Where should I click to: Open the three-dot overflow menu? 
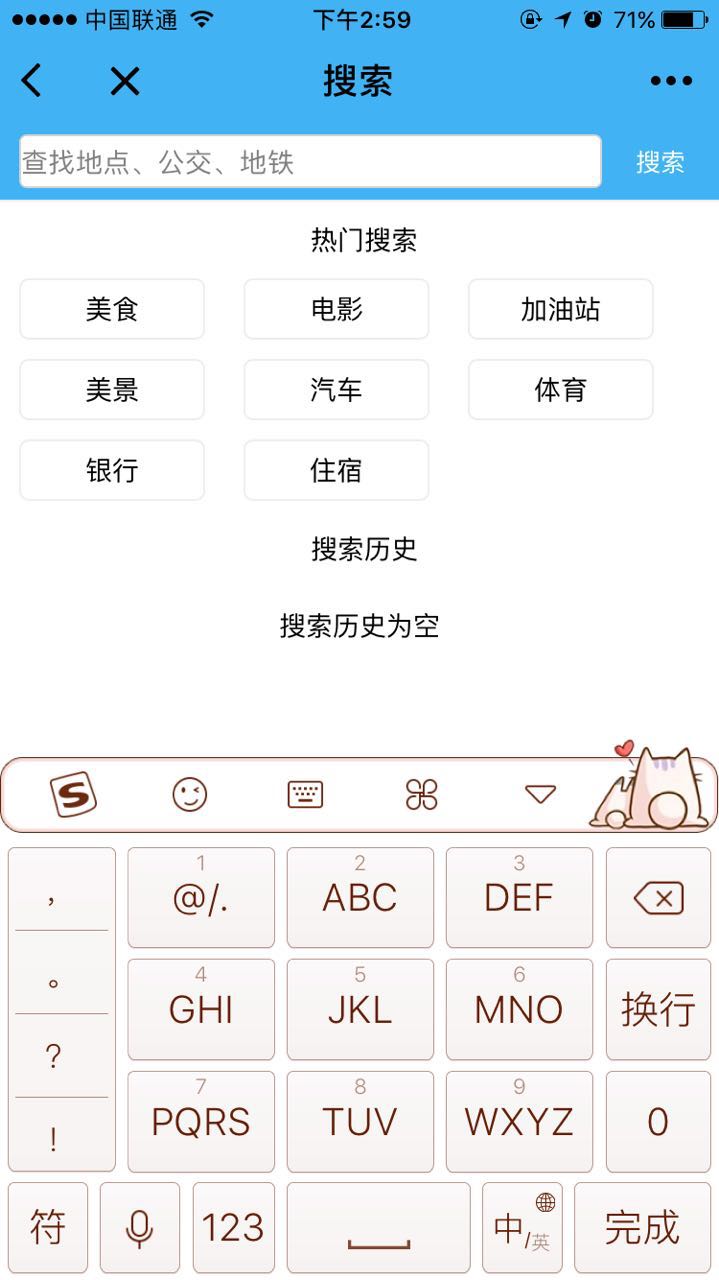tap(671, 81)
